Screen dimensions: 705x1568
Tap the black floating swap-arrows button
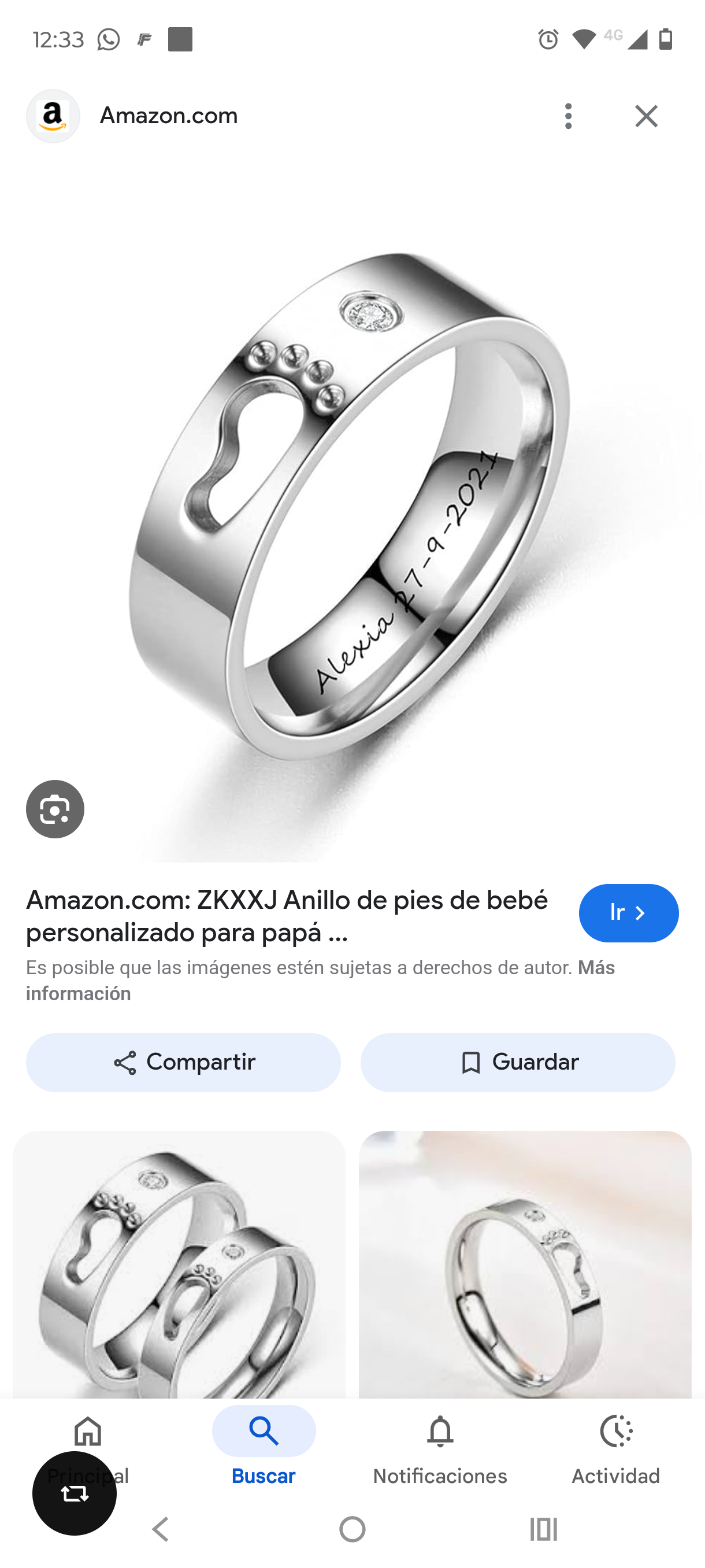pyautogui.click(x=74, y=1492)
